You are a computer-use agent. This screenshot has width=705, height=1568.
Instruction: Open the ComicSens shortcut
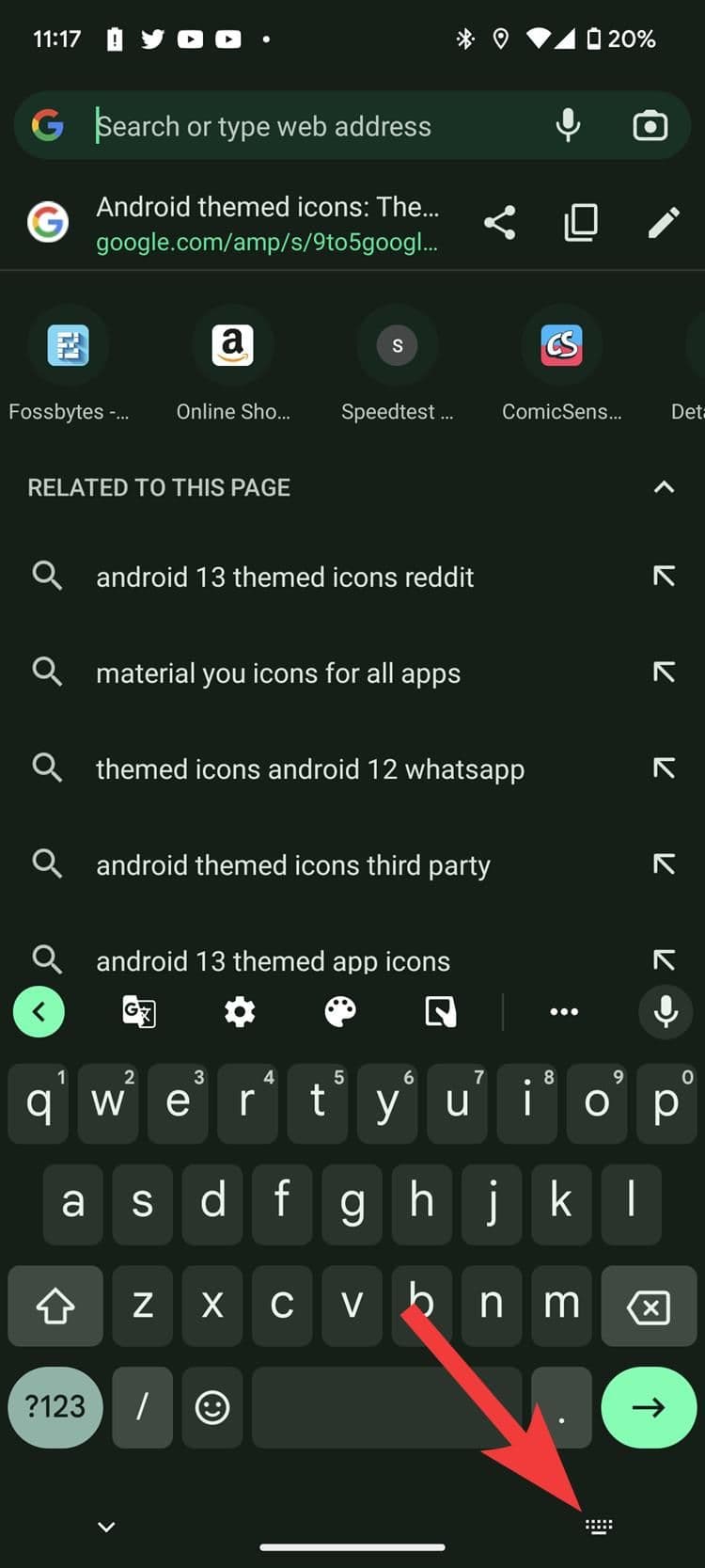pyautogui.click(x=561, y=346)
